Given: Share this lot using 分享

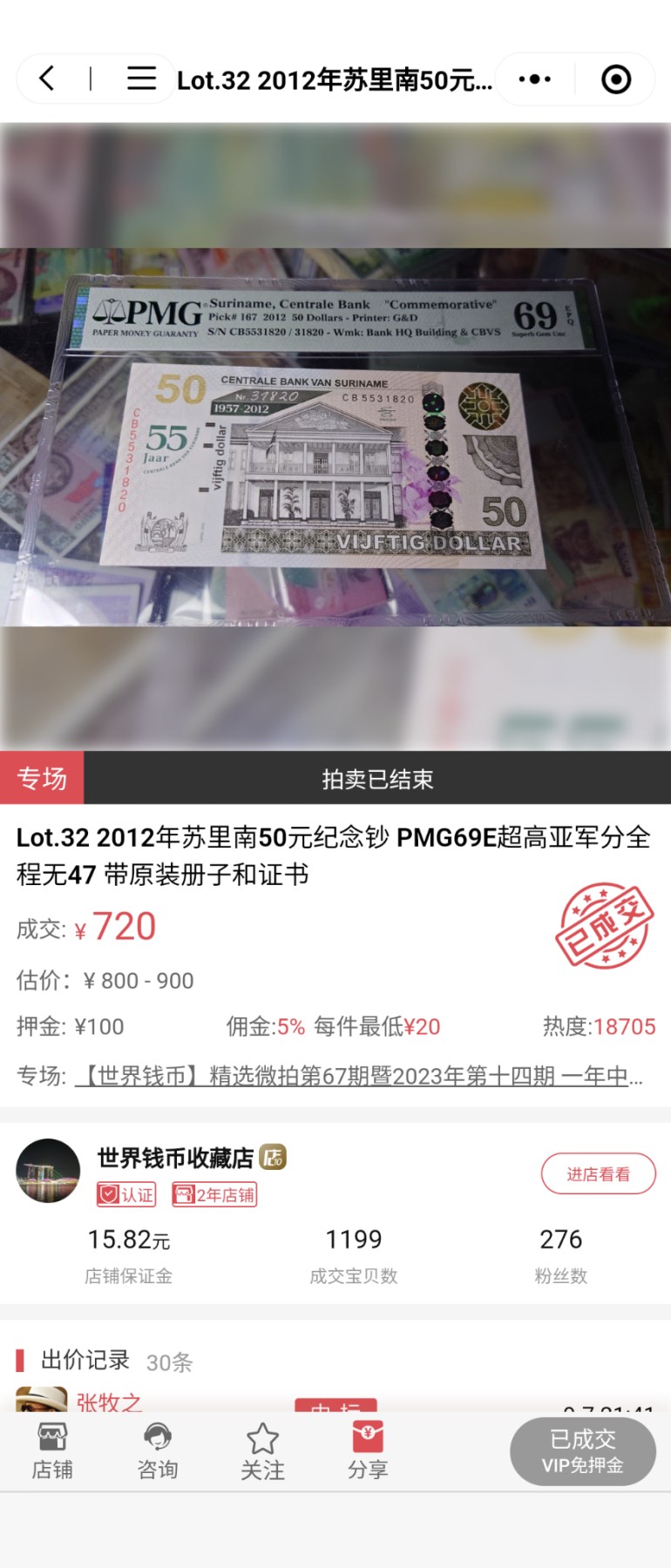Looking at the screenshot, I should coord(368,1452).
